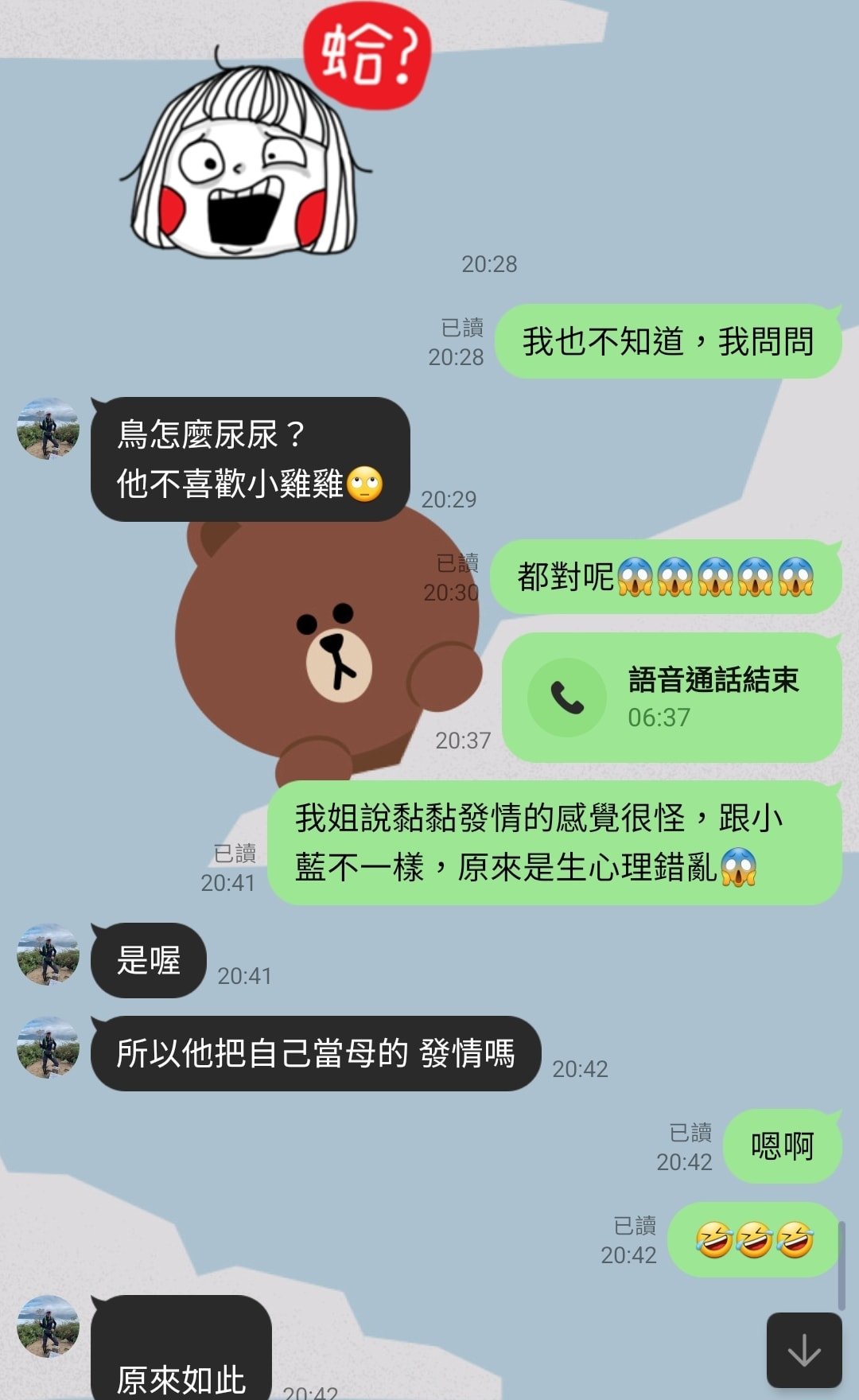
Task: Tap the 語音通話結束 call bubble
Action: (671, 698)
